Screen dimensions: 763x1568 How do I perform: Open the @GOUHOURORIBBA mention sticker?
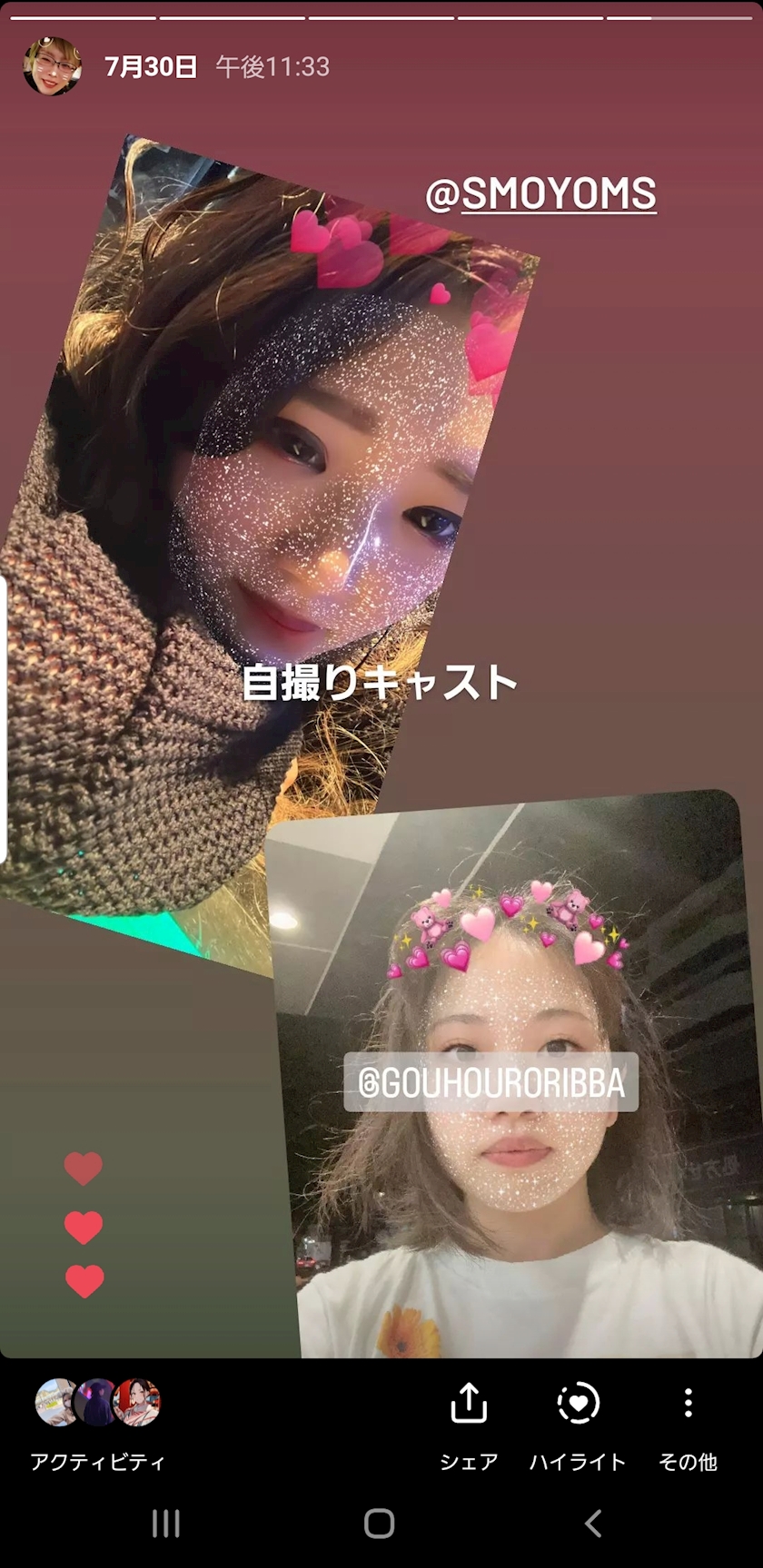tap(490, 1082)
